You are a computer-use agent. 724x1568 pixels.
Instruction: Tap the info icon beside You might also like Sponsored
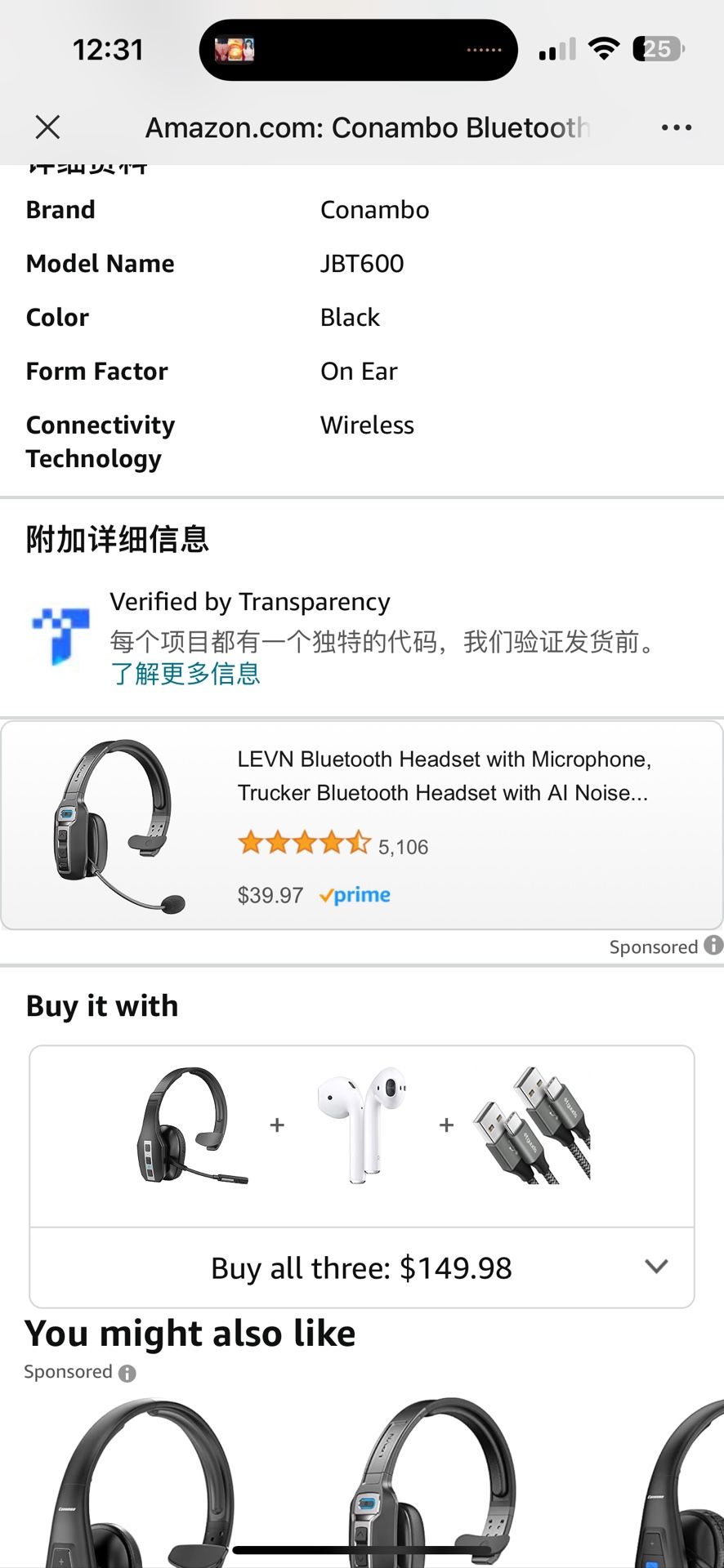coord(126,1371)
